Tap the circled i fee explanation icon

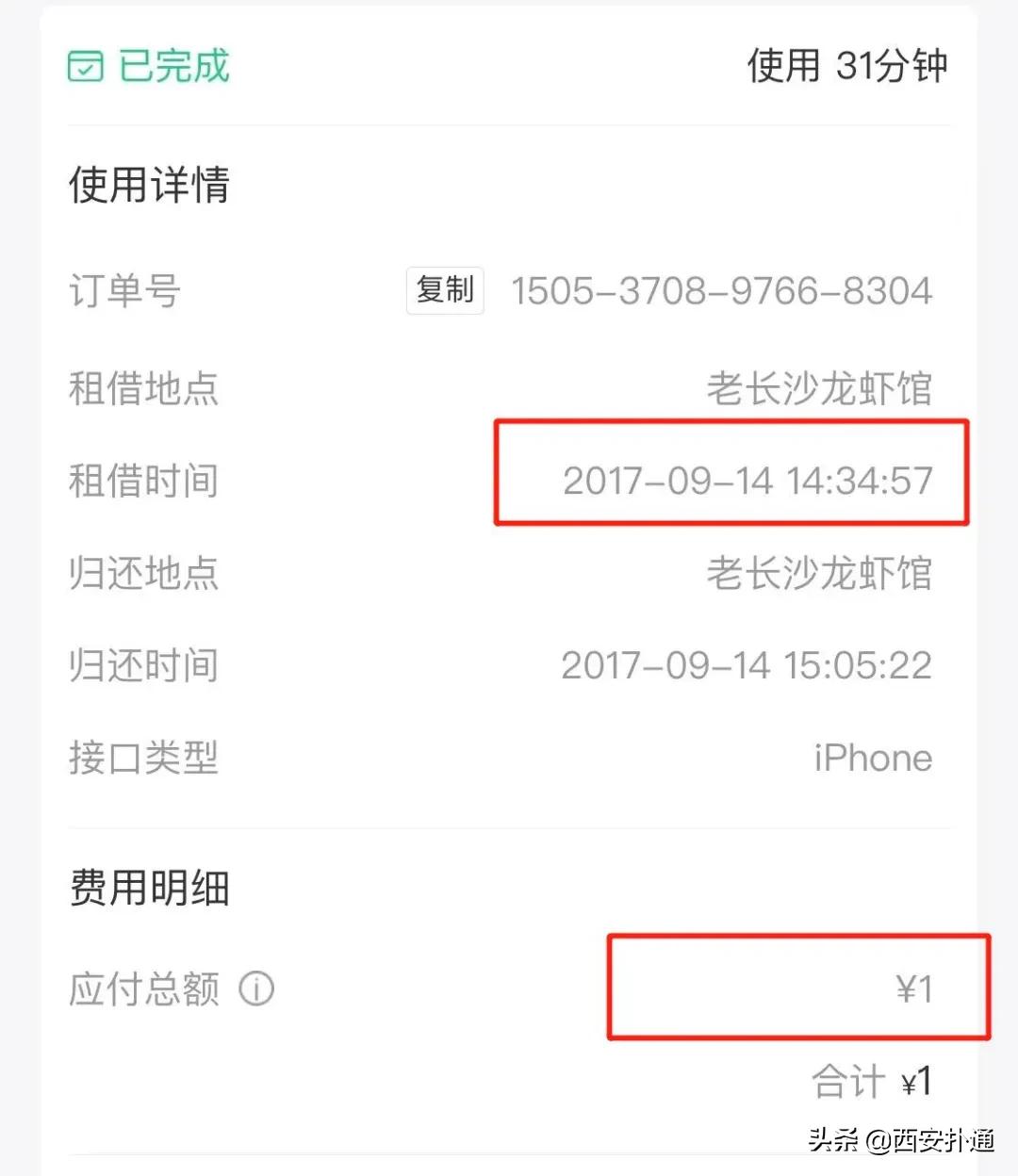pos(254,990)
